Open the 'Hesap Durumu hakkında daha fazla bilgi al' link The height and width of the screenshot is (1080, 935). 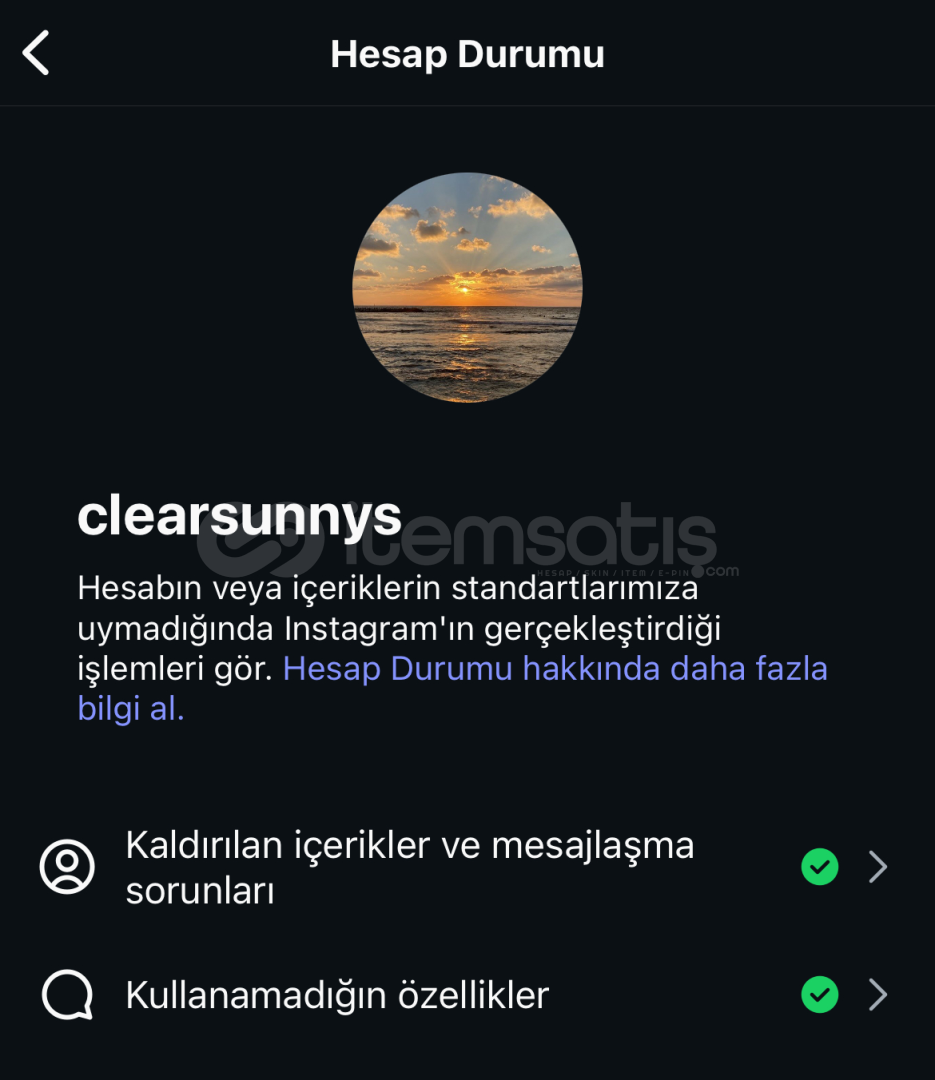coord(555,669)
